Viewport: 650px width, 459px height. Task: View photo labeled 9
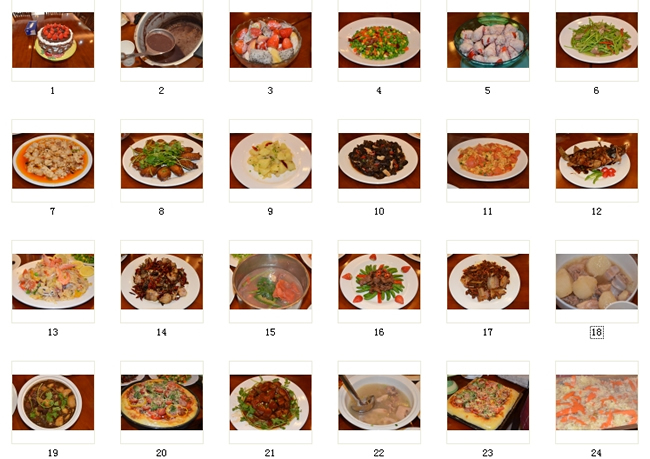click(x=270, y=161)
